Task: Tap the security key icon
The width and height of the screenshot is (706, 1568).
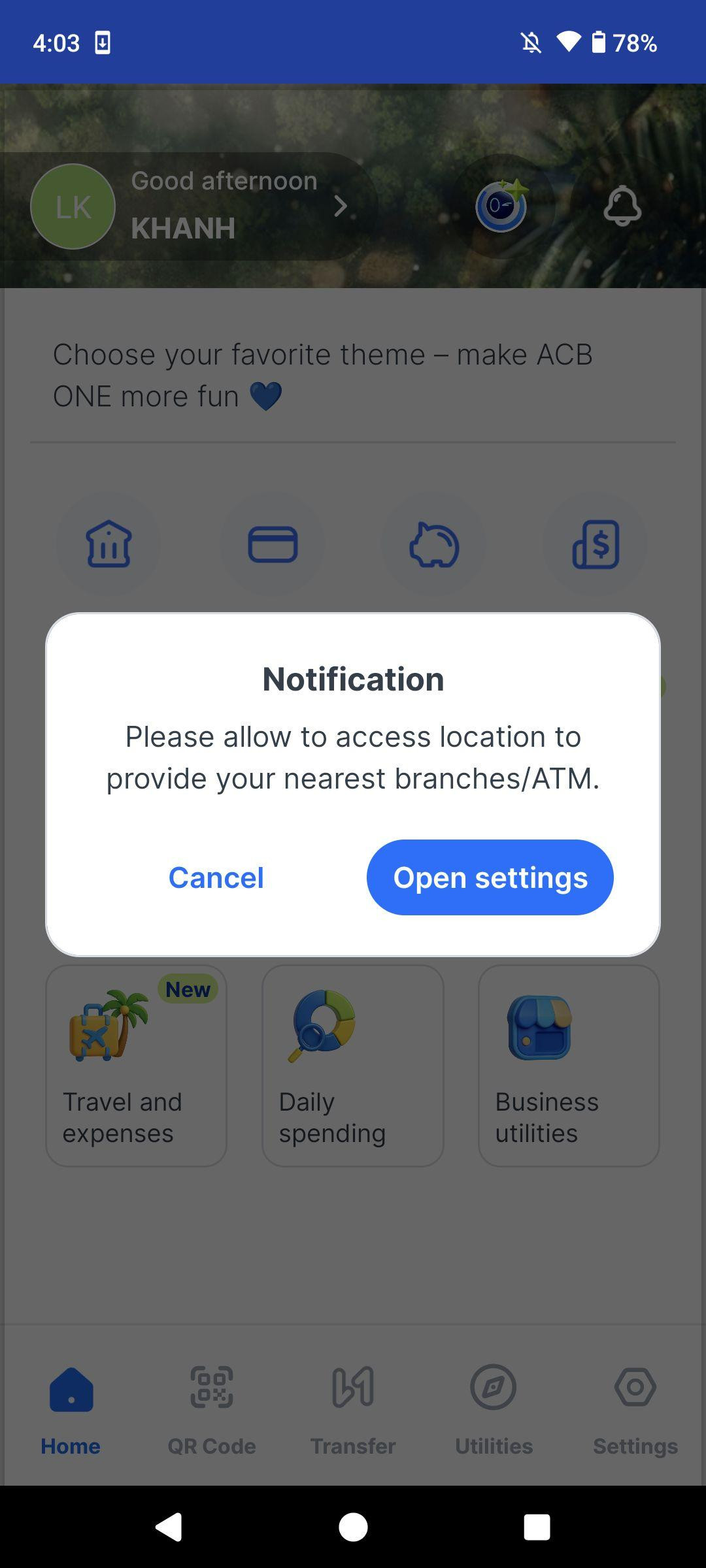Action: 502,206
